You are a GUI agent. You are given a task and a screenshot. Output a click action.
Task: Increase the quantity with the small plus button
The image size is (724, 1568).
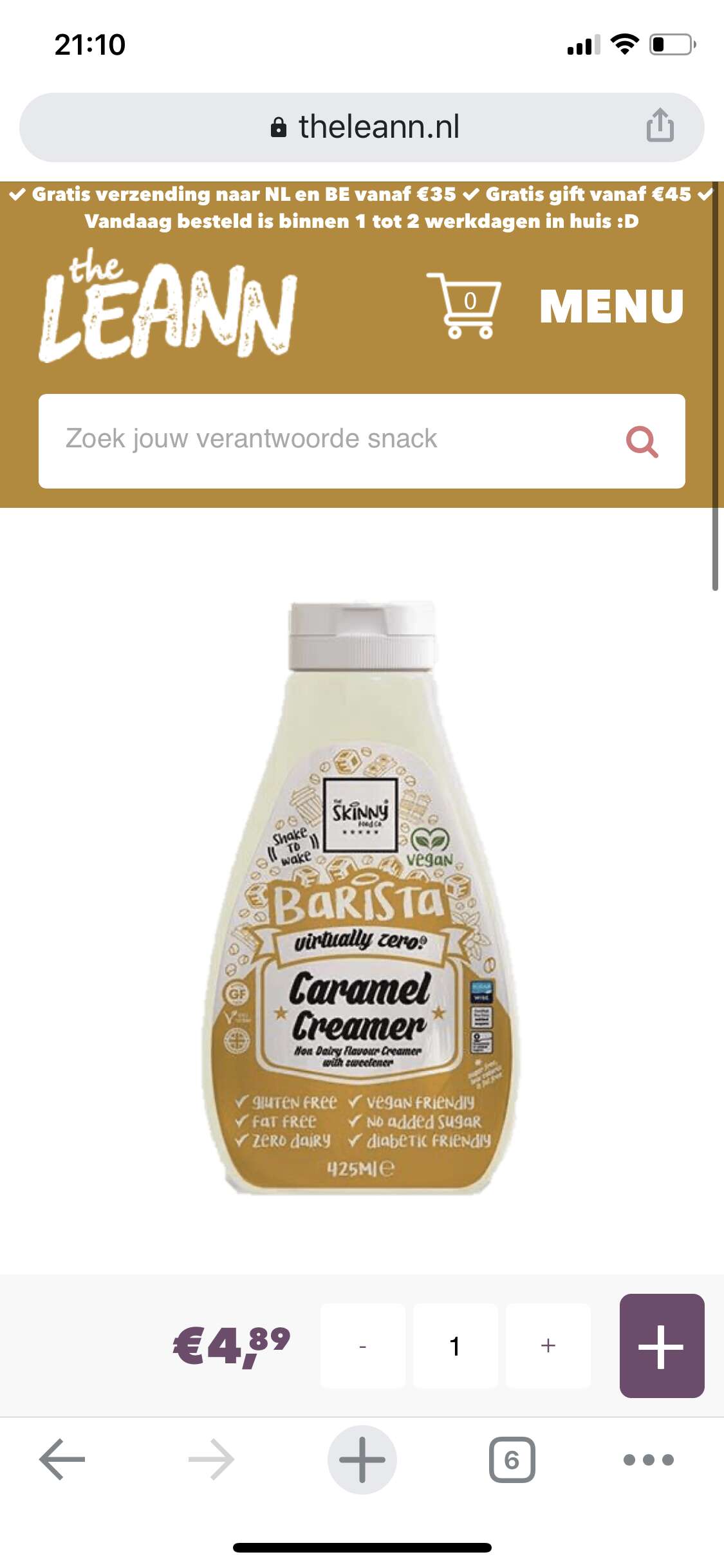click(548, 1346)
